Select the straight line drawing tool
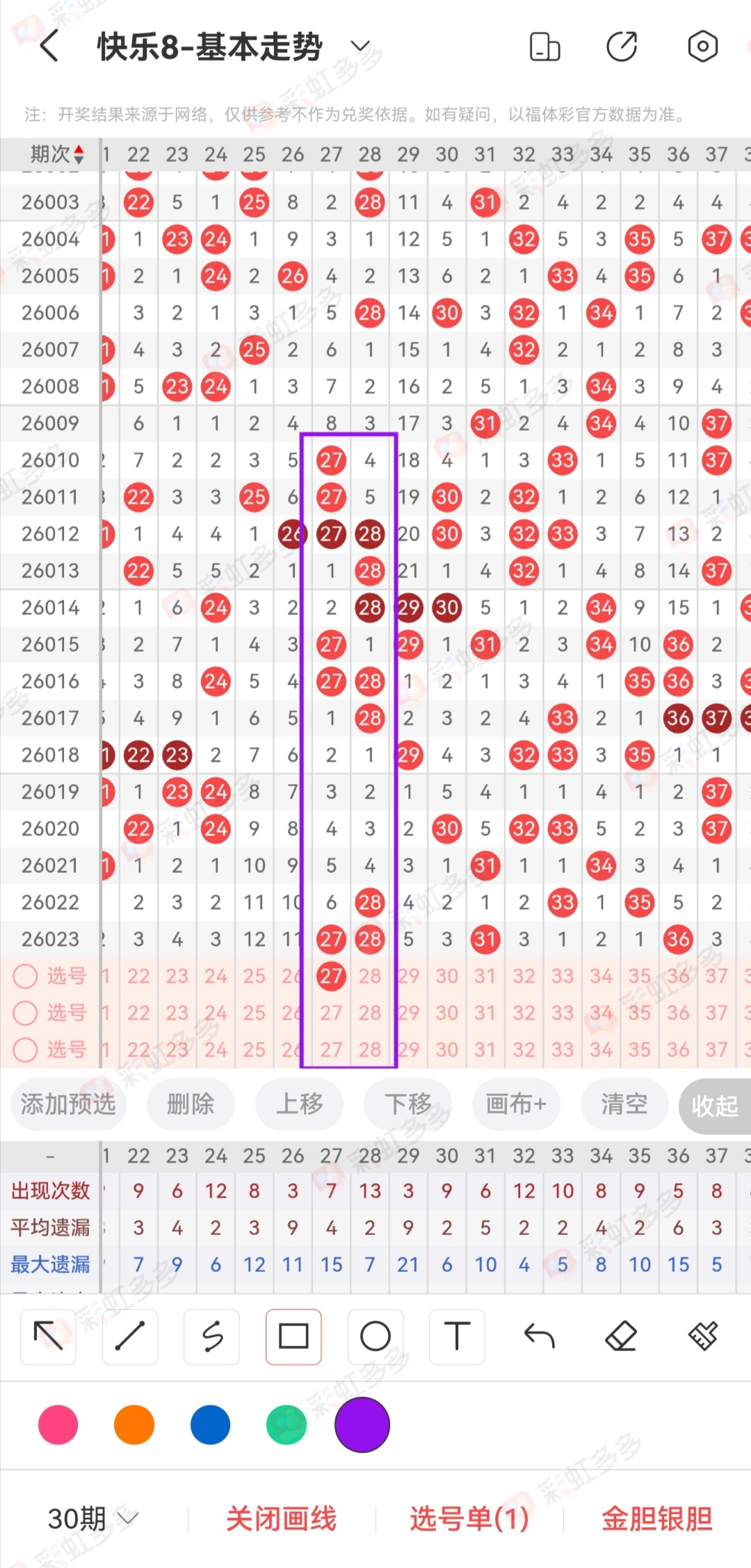The width and height of the screenshot is (751, 1568). click(x=130, y=1336)
